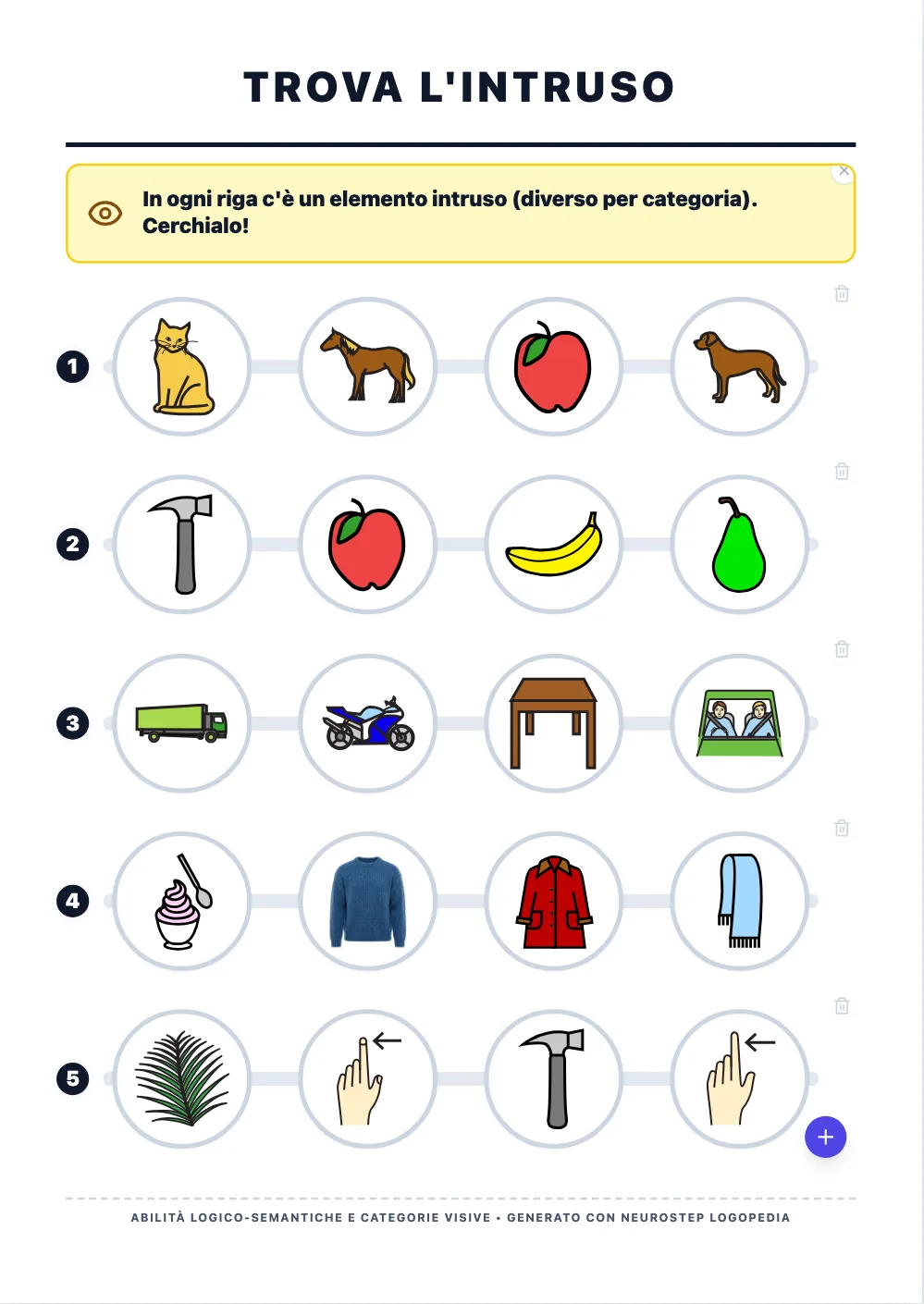Tap the trash icon beside row 3

842,649
